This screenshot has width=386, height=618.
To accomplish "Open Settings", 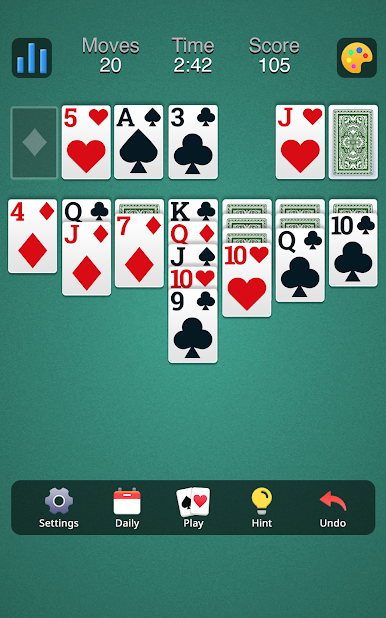I will [x=59, y=508].
